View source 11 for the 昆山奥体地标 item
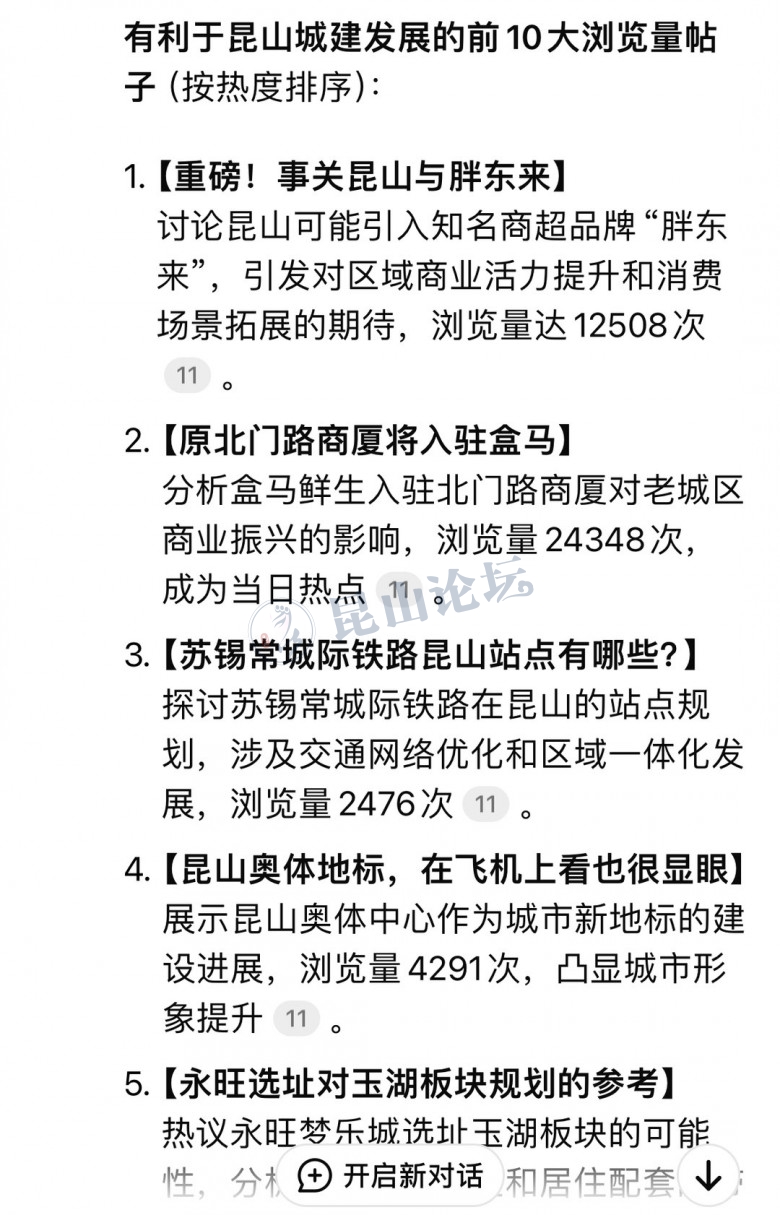This screenshot has height=1215, width=780. [296, 1019]
